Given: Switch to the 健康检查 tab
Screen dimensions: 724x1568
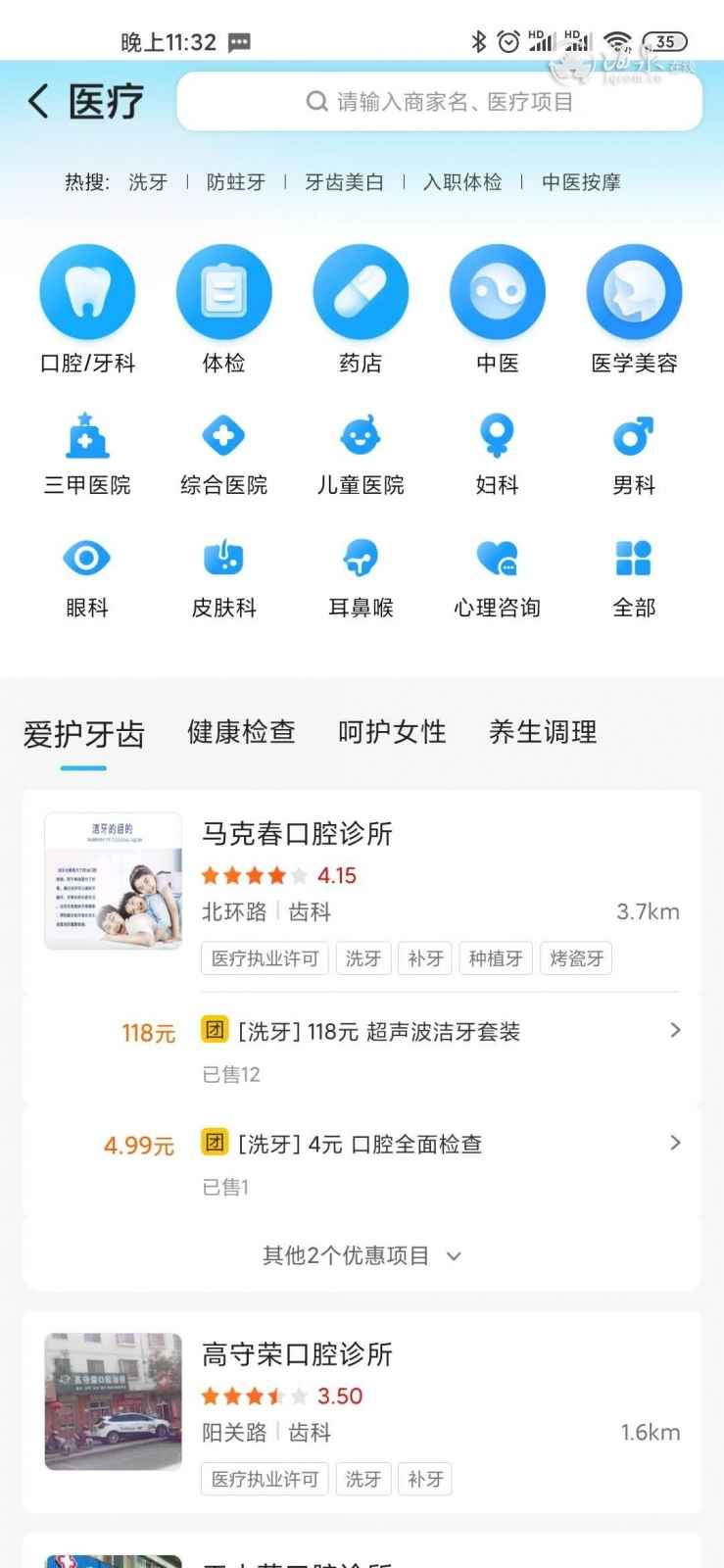Looking at the screenshot, I should coord(241,732).
